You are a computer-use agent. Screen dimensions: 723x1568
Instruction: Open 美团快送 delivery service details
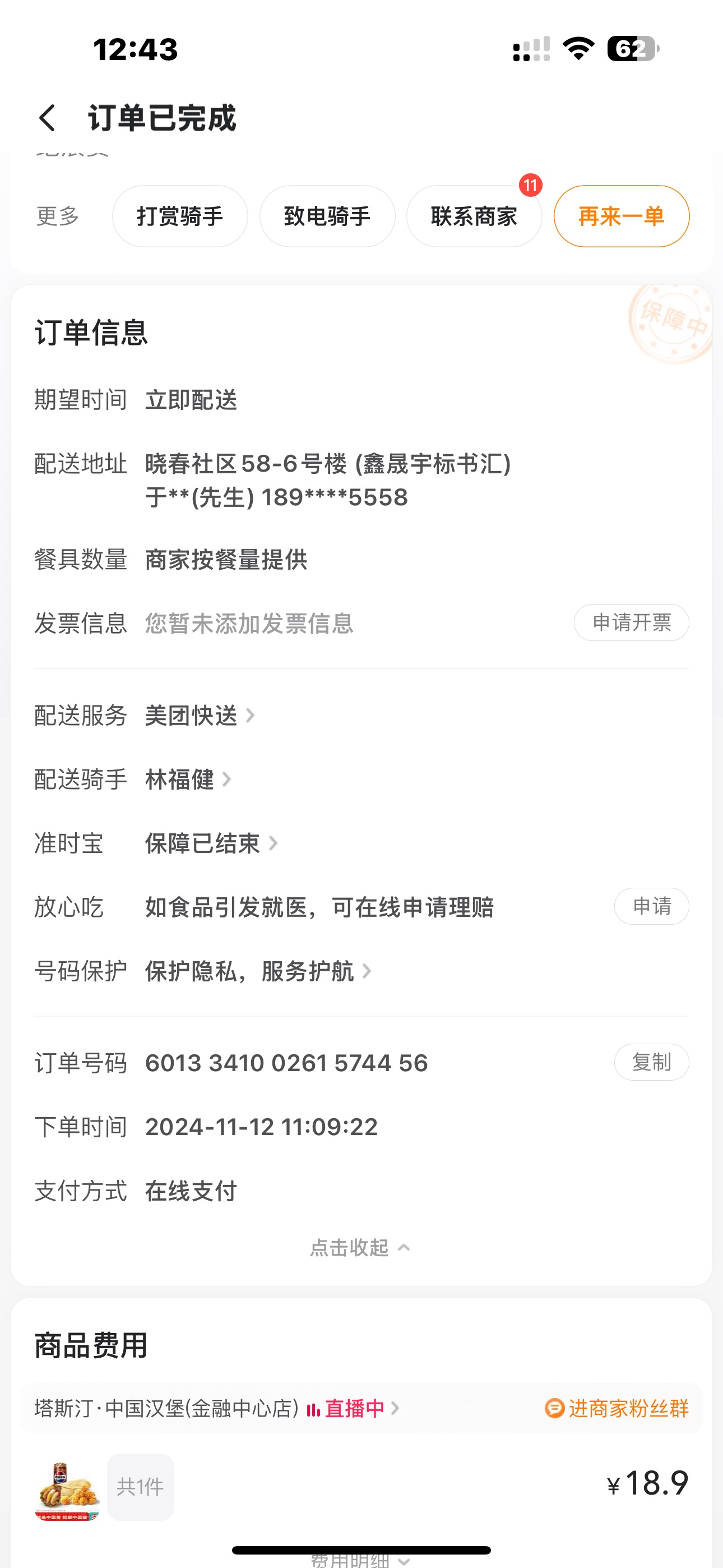pos(198,715)
